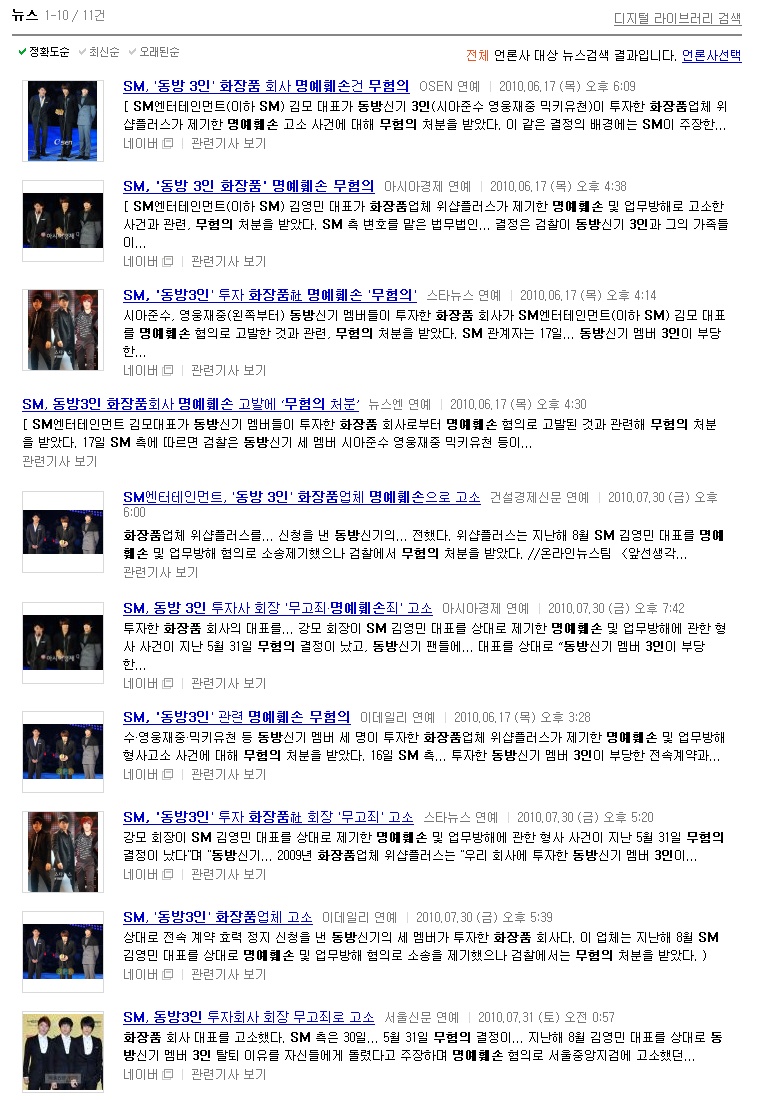Open 서울신문 article 투자회사 회장 무고죄로 고소
This screenshot has height=1100, width=759.
point(248,1017)
